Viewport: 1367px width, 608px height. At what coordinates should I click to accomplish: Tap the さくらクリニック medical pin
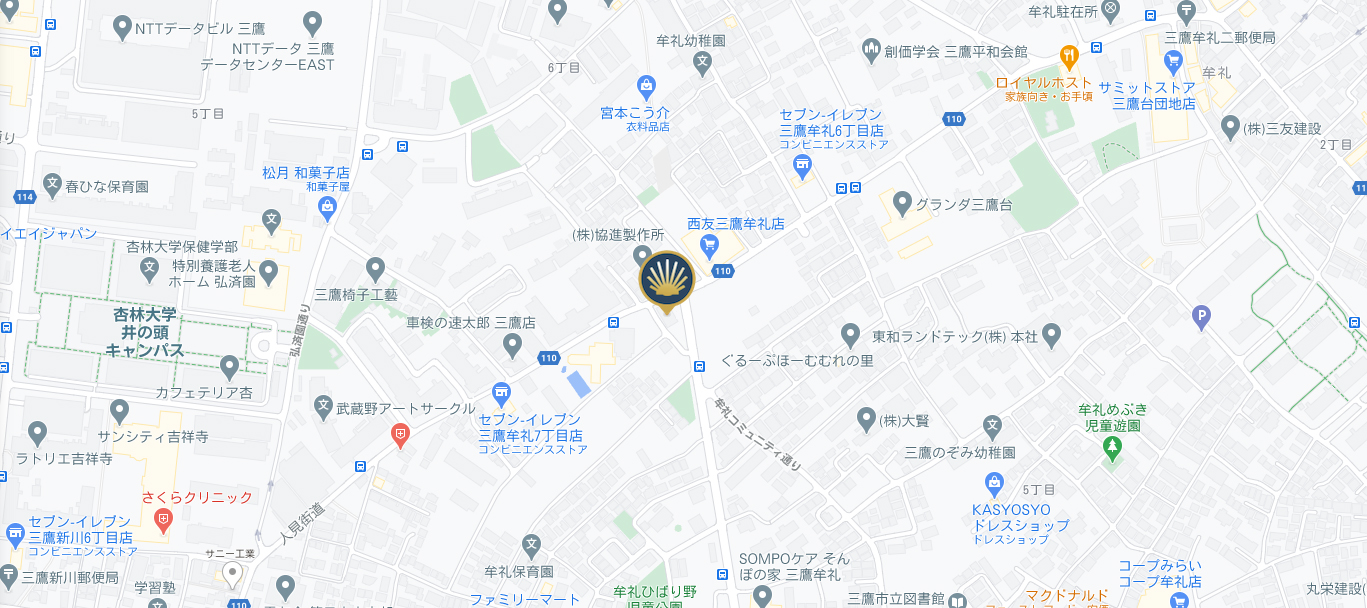coord(164,518)
